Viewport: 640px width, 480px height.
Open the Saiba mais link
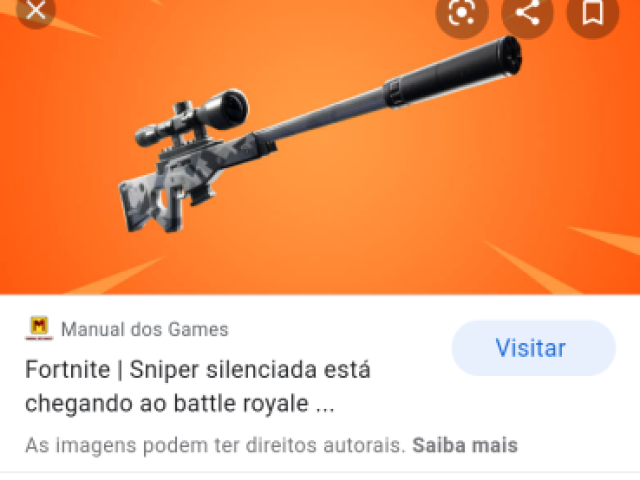click(x=464, y=444)
